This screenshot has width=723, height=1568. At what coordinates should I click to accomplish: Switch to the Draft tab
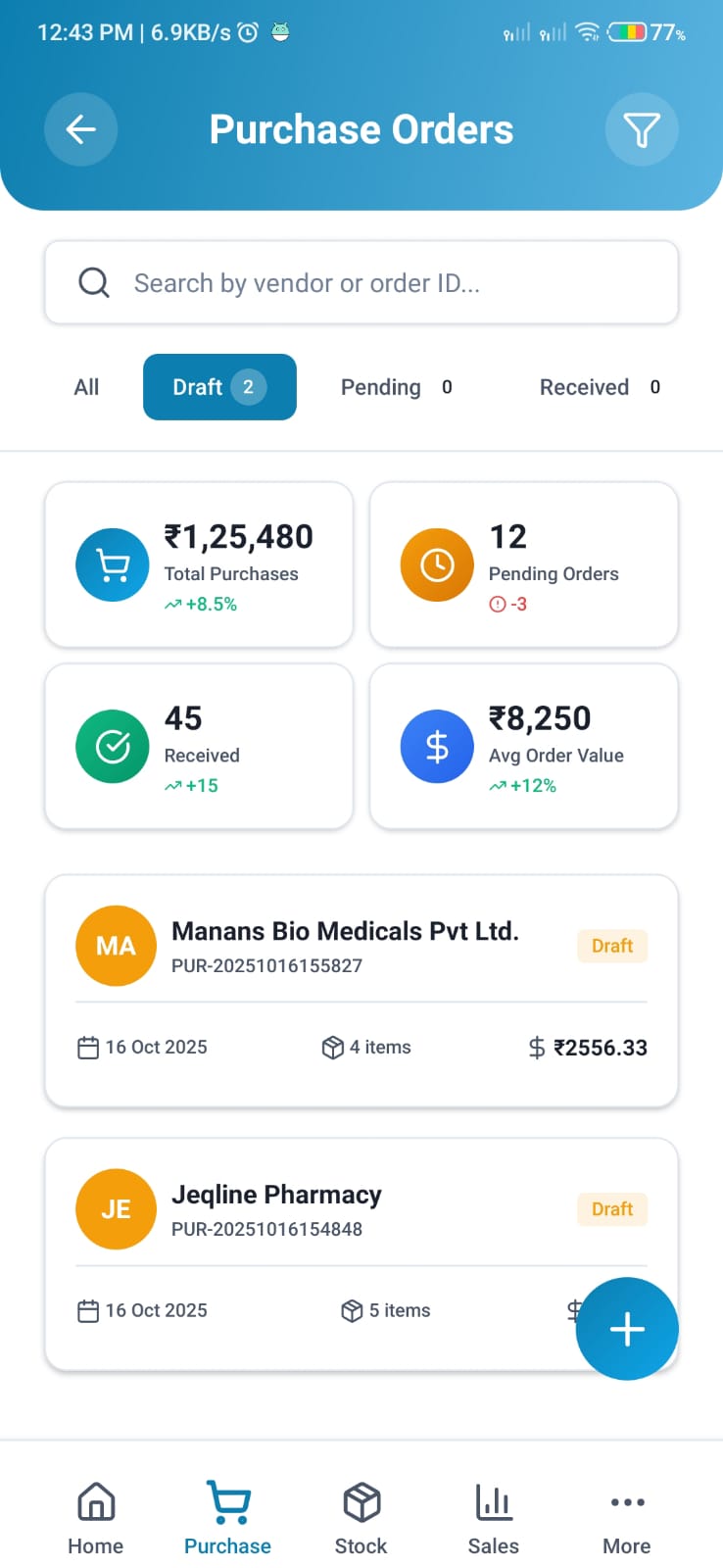(x=218, y=387)
